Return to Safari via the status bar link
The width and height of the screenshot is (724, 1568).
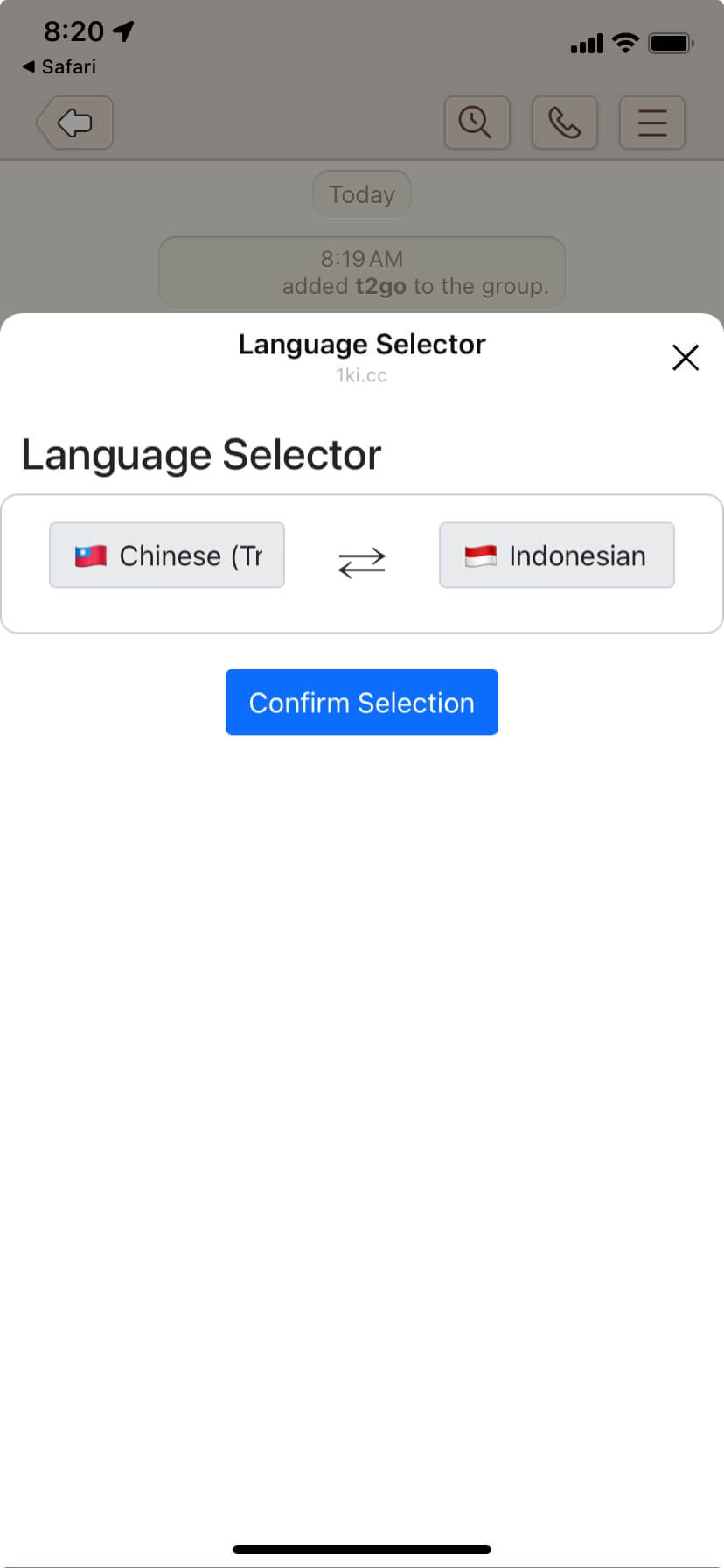(x=59, y=66)
